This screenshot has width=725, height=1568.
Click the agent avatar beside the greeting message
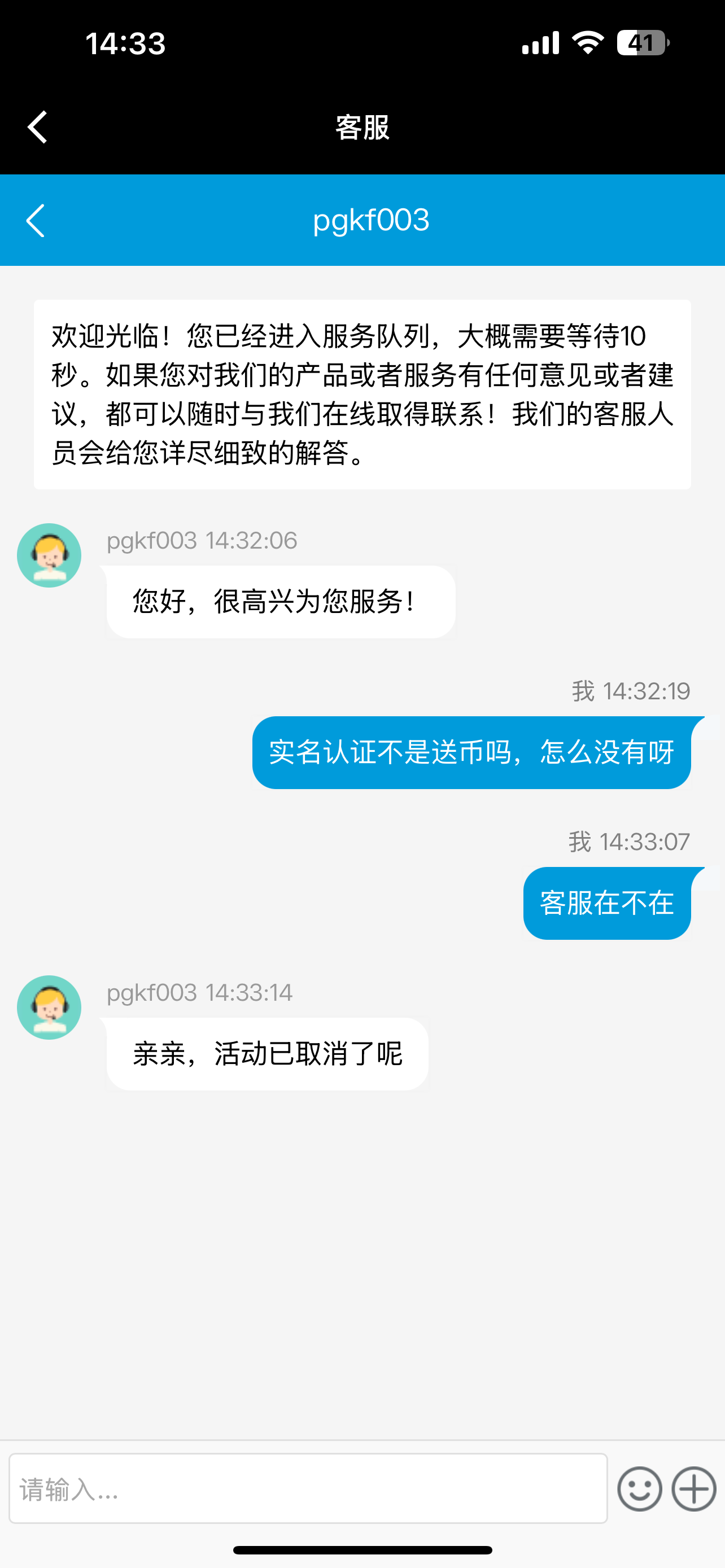click(x=49, y=554)
